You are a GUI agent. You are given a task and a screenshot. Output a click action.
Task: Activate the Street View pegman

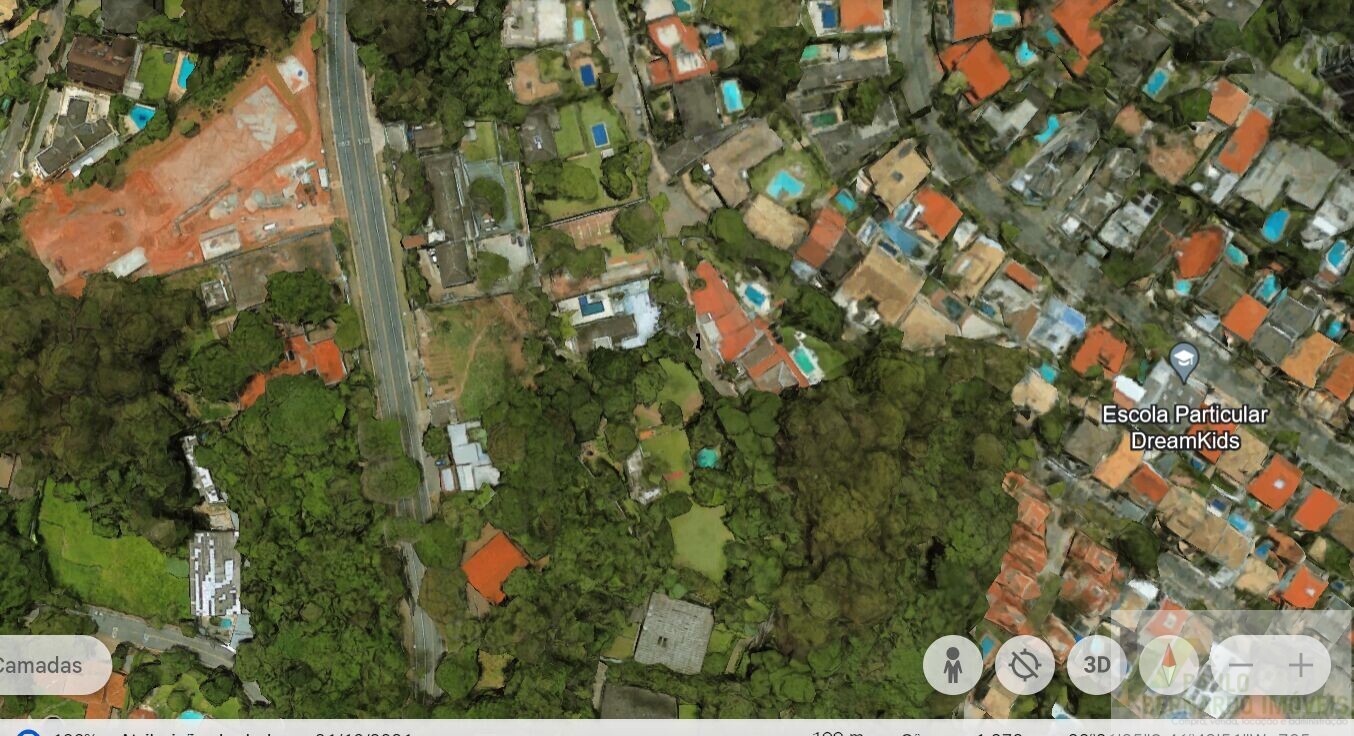pyautogui.click(x=952, y=665)
